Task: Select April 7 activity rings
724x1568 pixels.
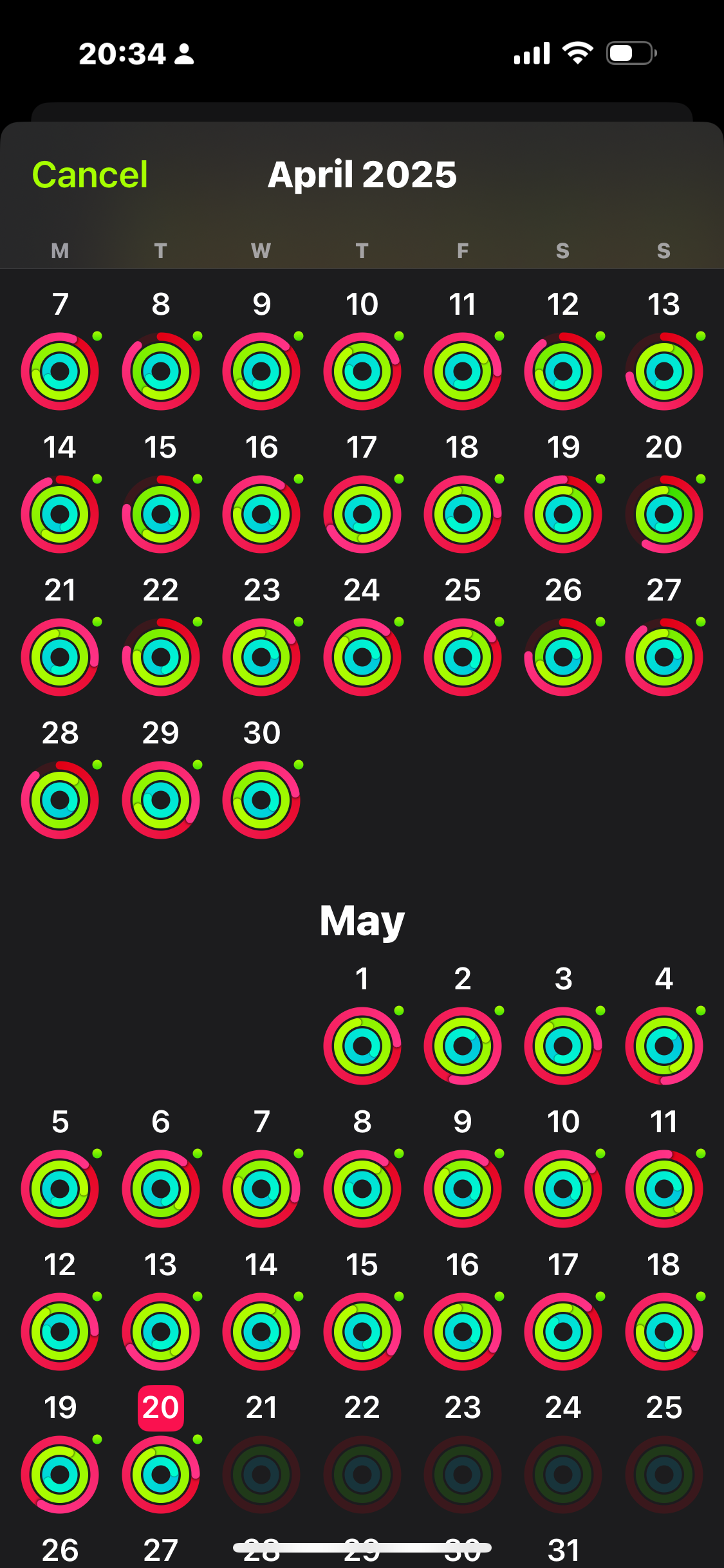Action: 60,371
